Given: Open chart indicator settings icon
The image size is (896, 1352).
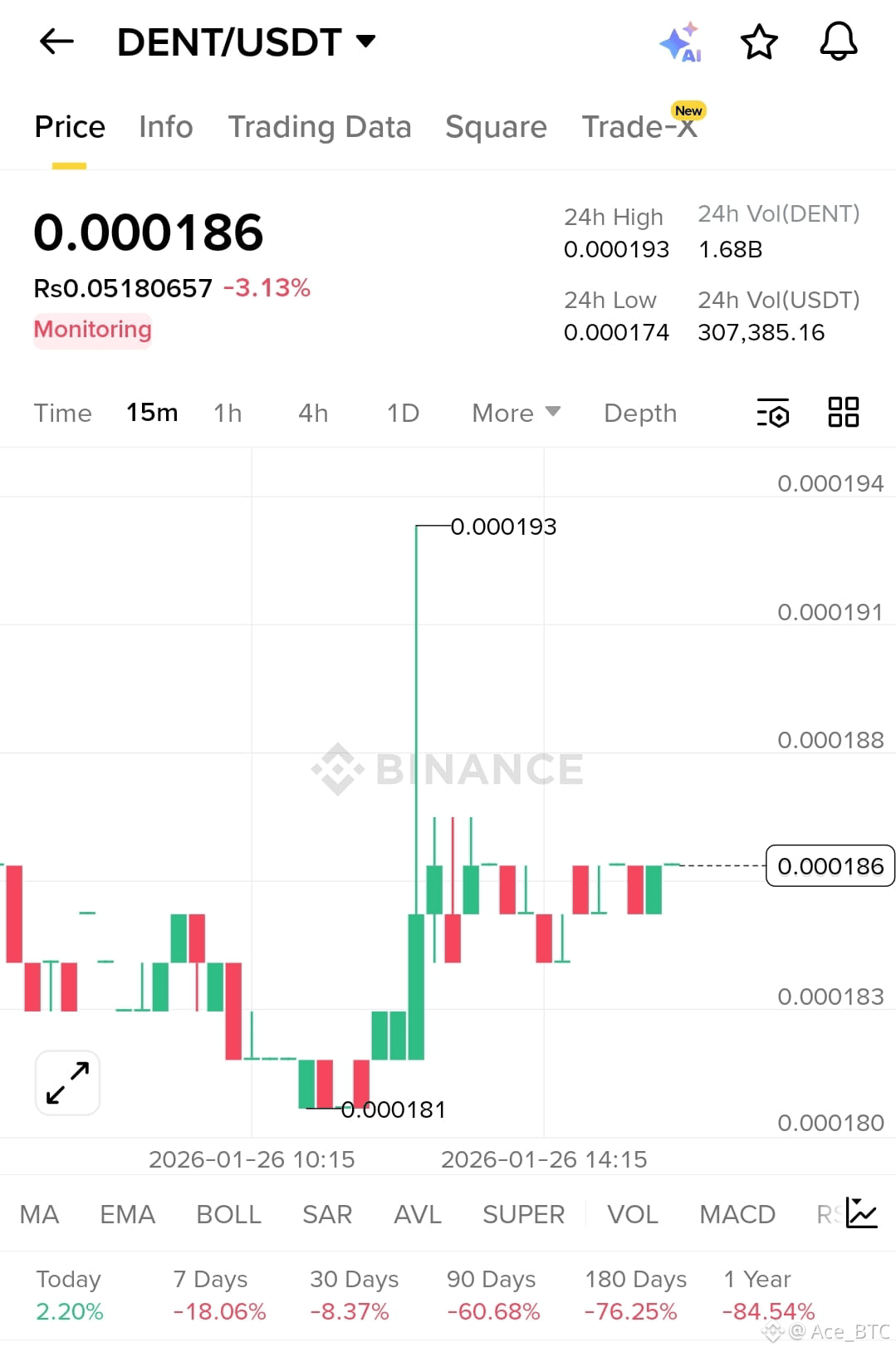Looking at the screenshot, I should pyautogui.click(x=771, y=413).
